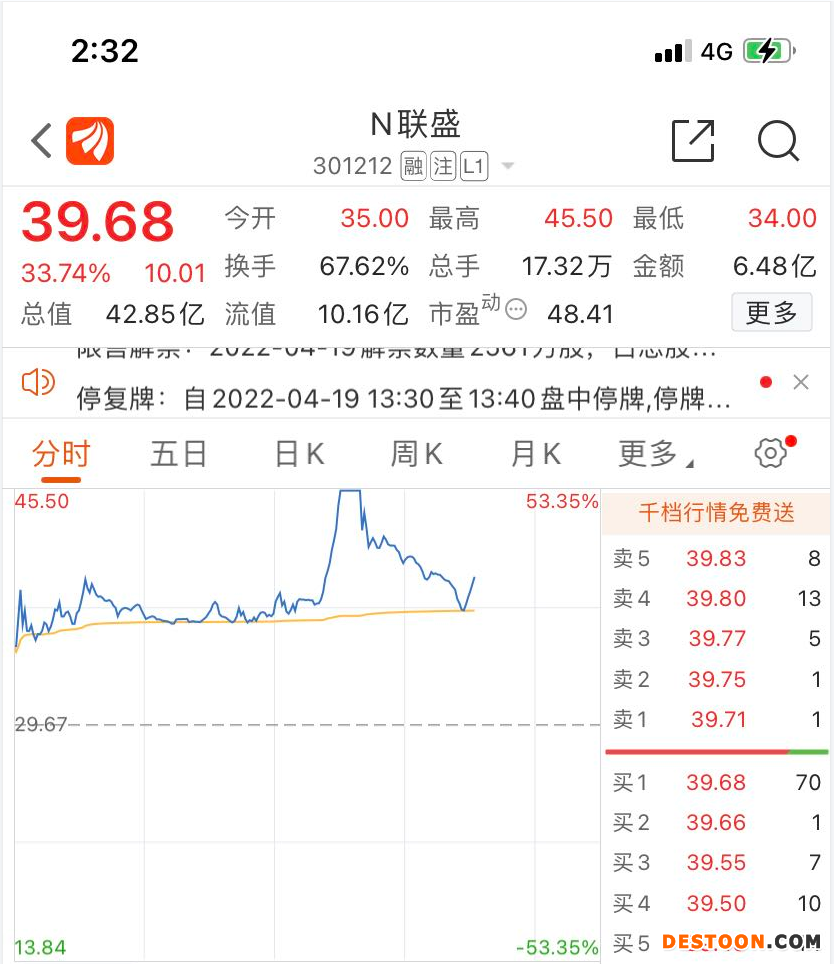Select the 分时 chart tab

pyautogui.click(x=61, y=454)
